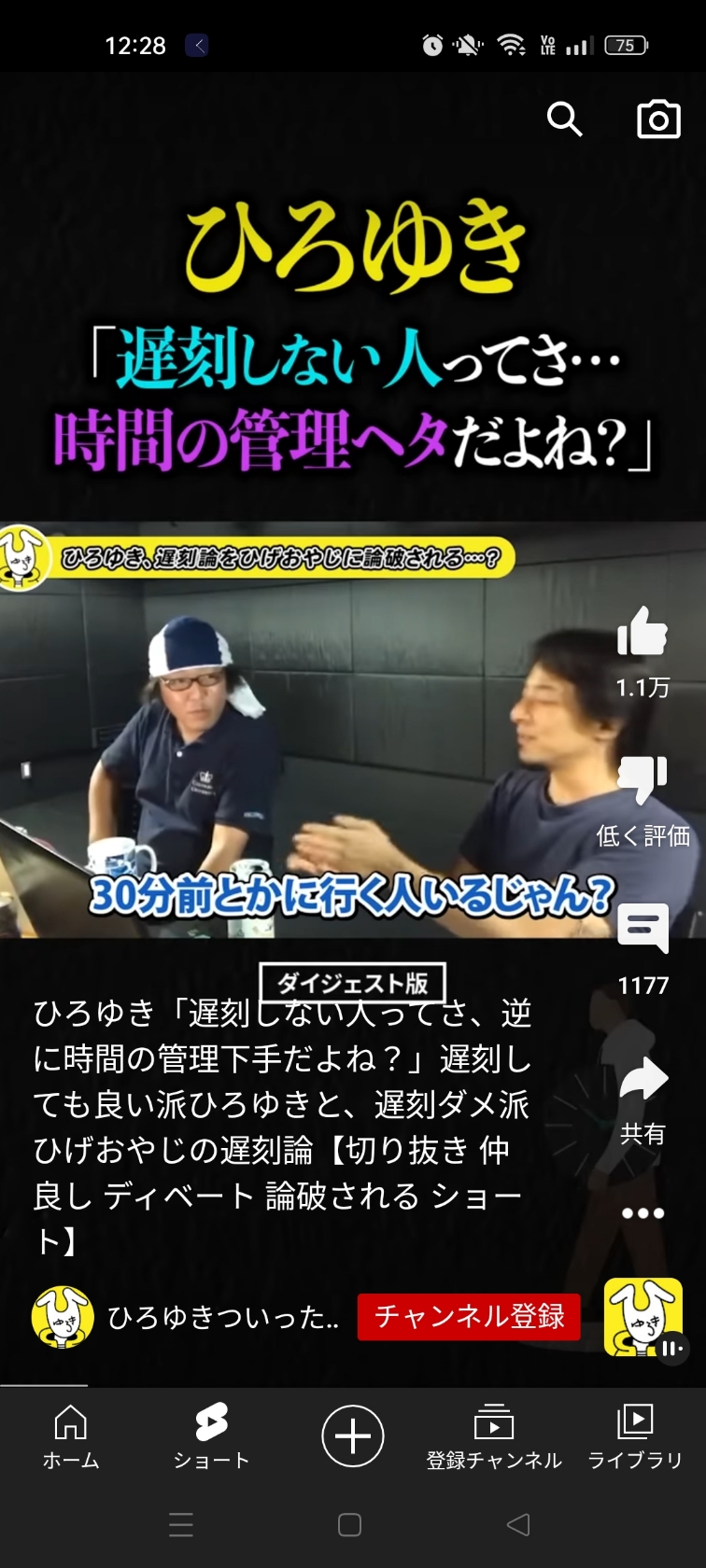Open the 1177 comments

[x=642, y=929]
